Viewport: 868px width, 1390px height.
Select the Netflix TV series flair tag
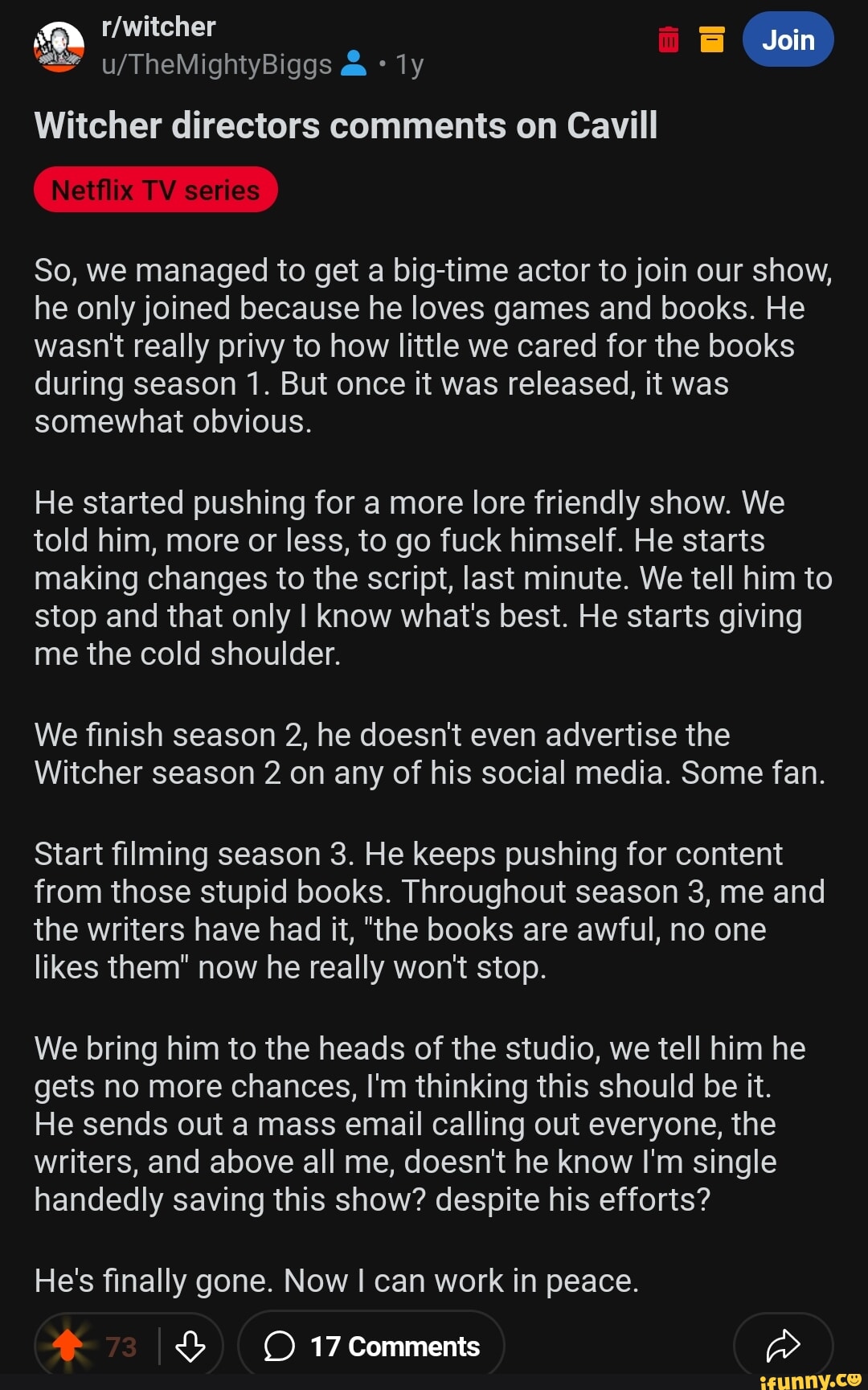point(155,190)
